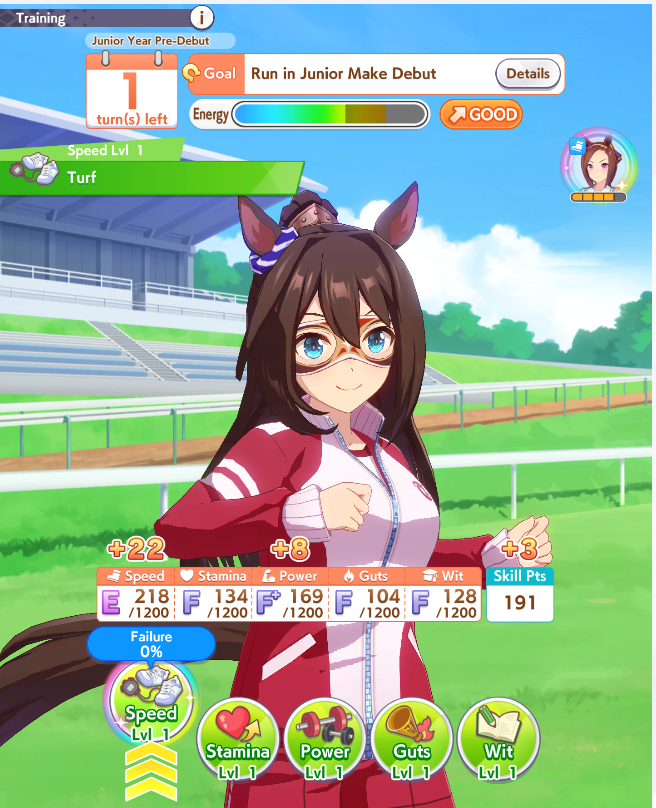This screenshot has width=656, height=808.
Task: Open goal Details
Action: pyautogui.click(x=527, y=73)
